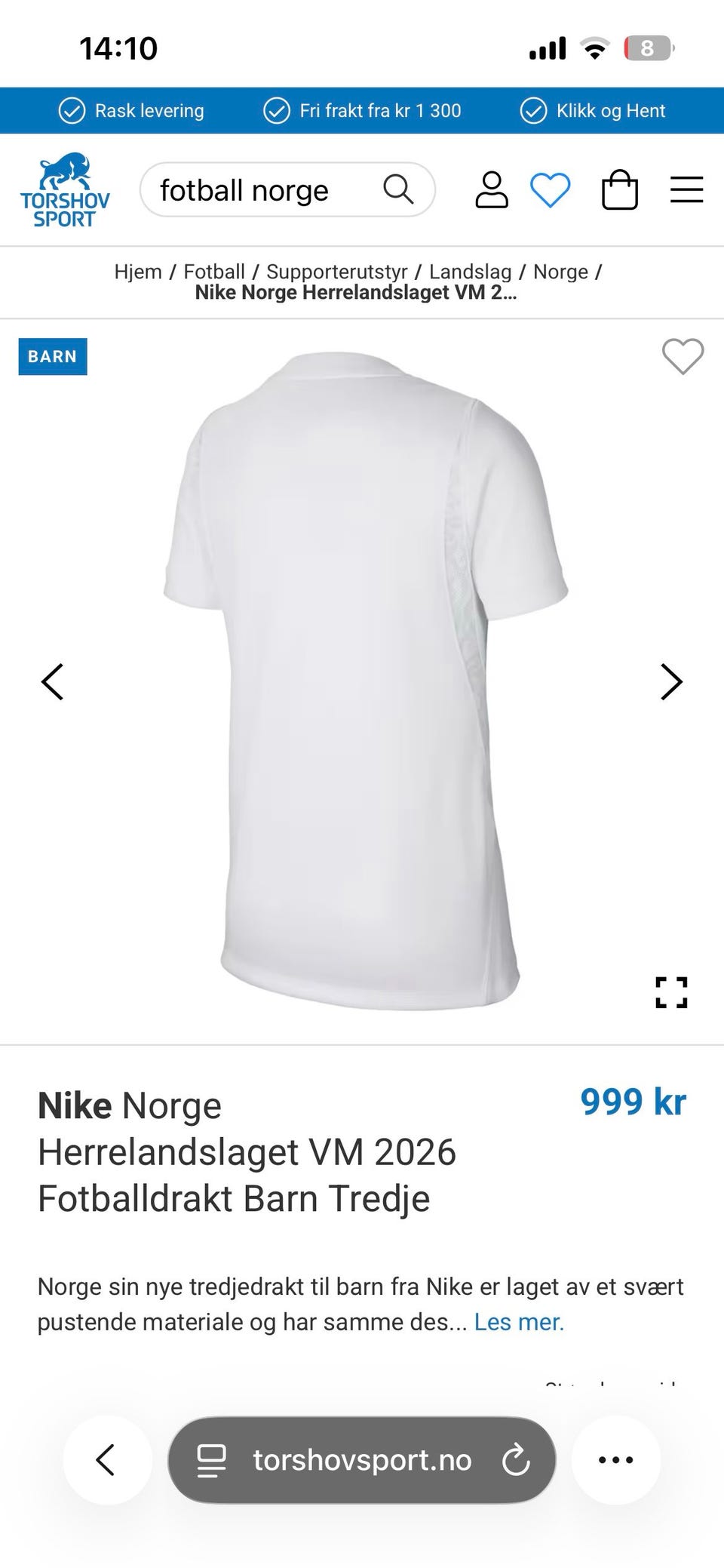Show previous product image
The height and width of the screenshot is (1568, 724).
52,682
